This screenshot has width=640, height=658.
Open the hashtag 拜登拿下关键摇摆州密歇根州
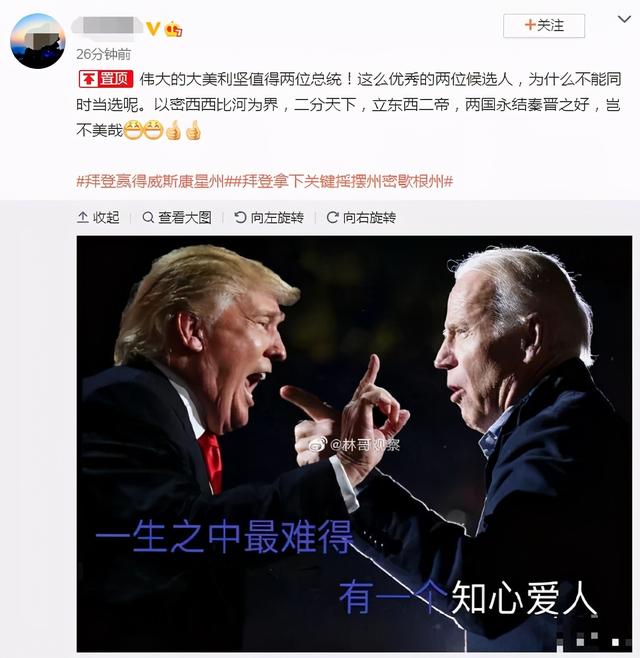340,181
